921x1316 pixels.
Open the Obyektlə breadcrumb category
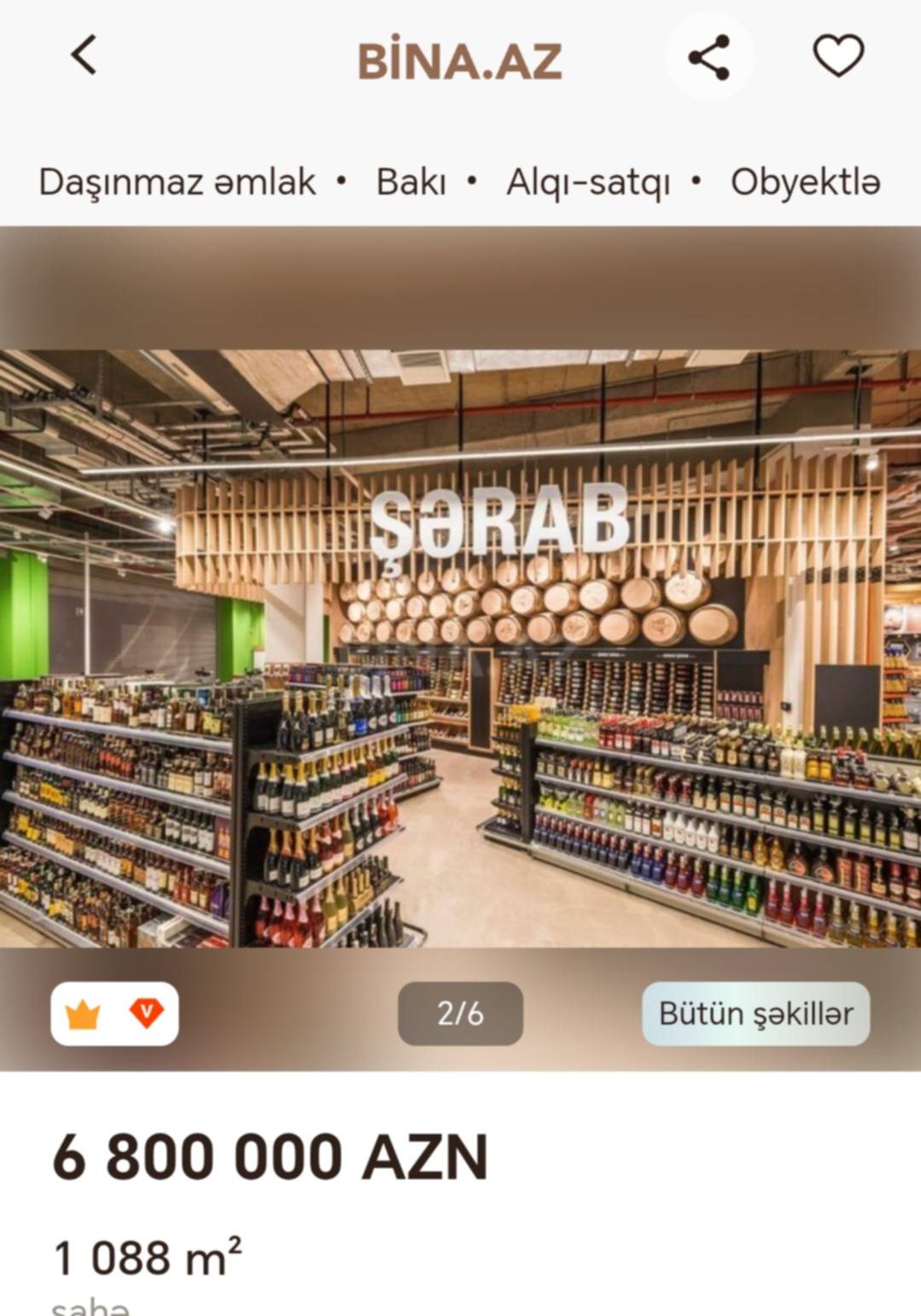805,182
